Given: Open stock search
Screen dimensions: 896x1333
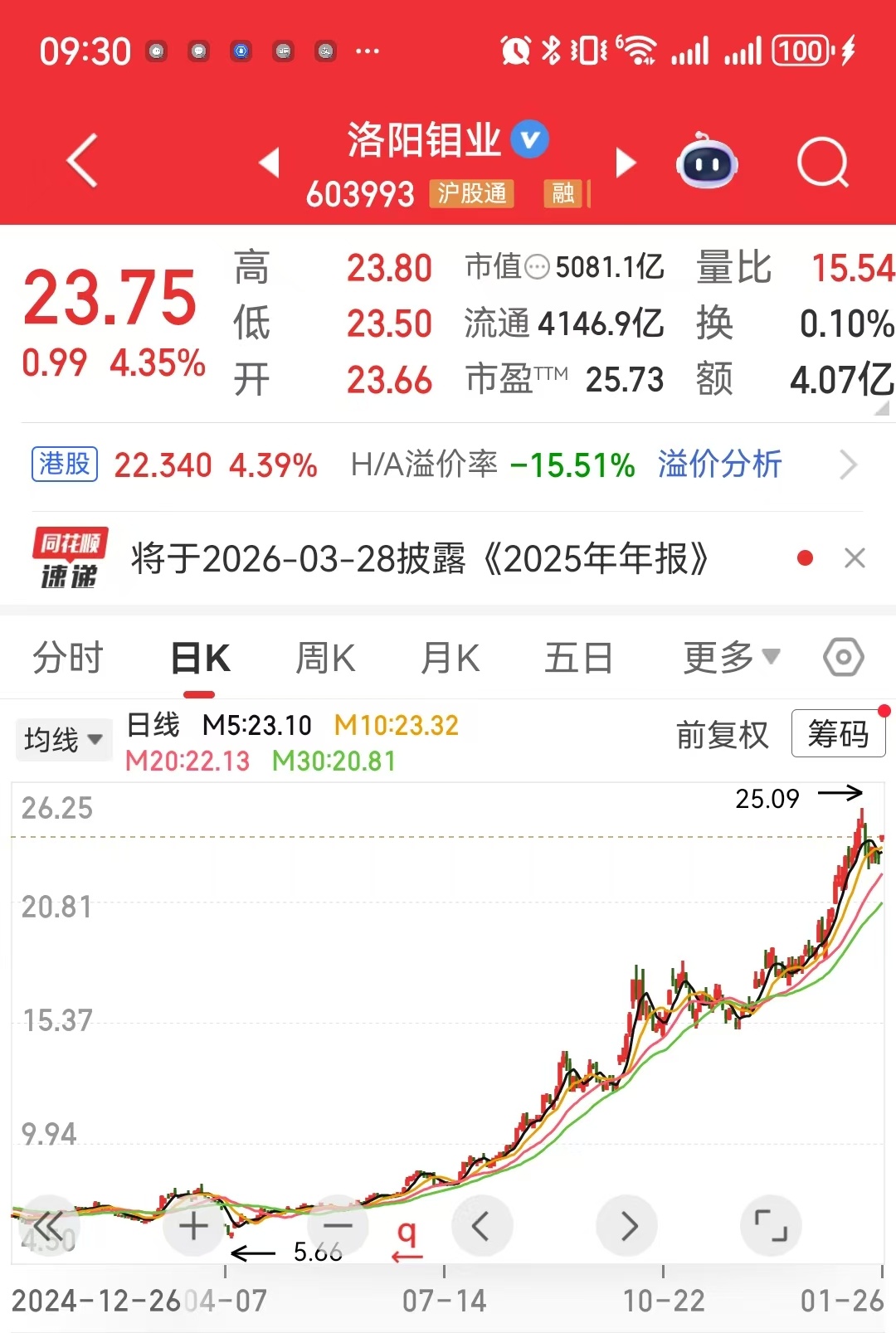Looking at the screenshot, I should tap(822, 163).
